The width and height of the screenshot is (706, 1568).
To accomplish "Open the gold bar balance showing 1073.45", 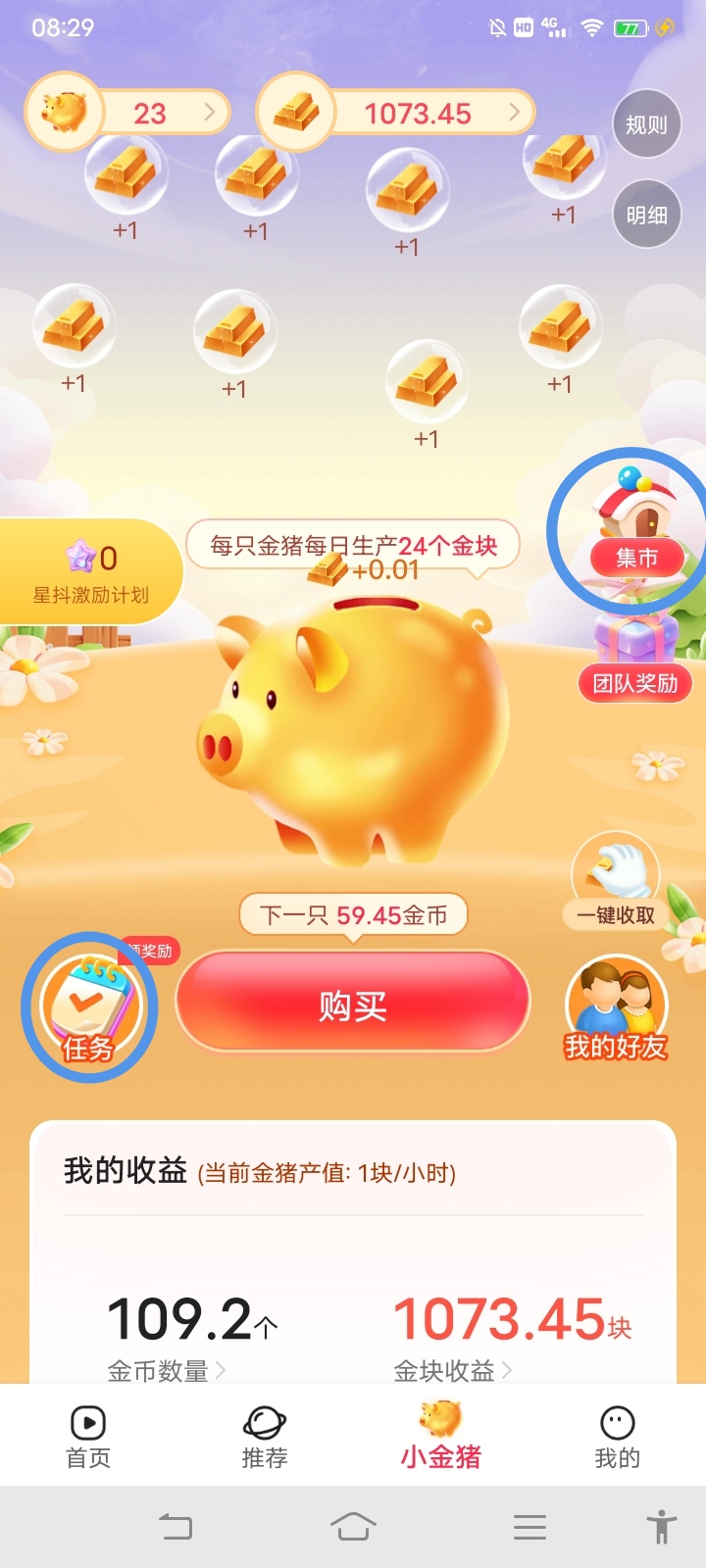I will tap(396, 113).
